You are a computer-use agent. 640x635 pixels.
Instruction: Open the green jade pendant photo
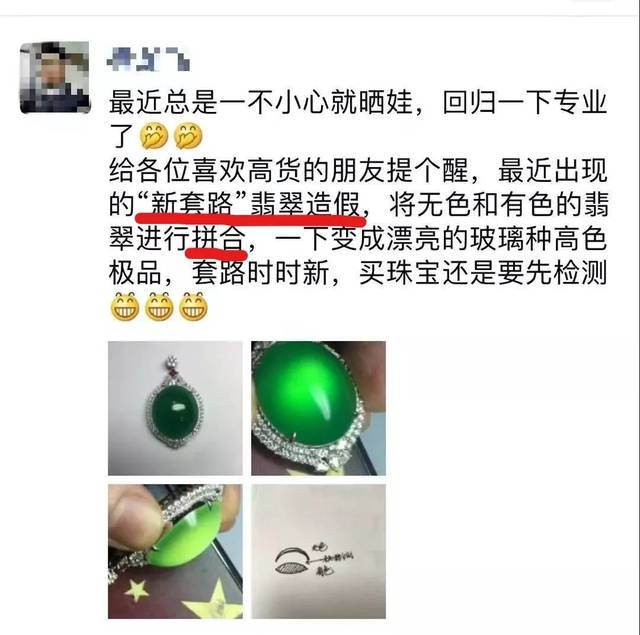(x=175, y=408)
